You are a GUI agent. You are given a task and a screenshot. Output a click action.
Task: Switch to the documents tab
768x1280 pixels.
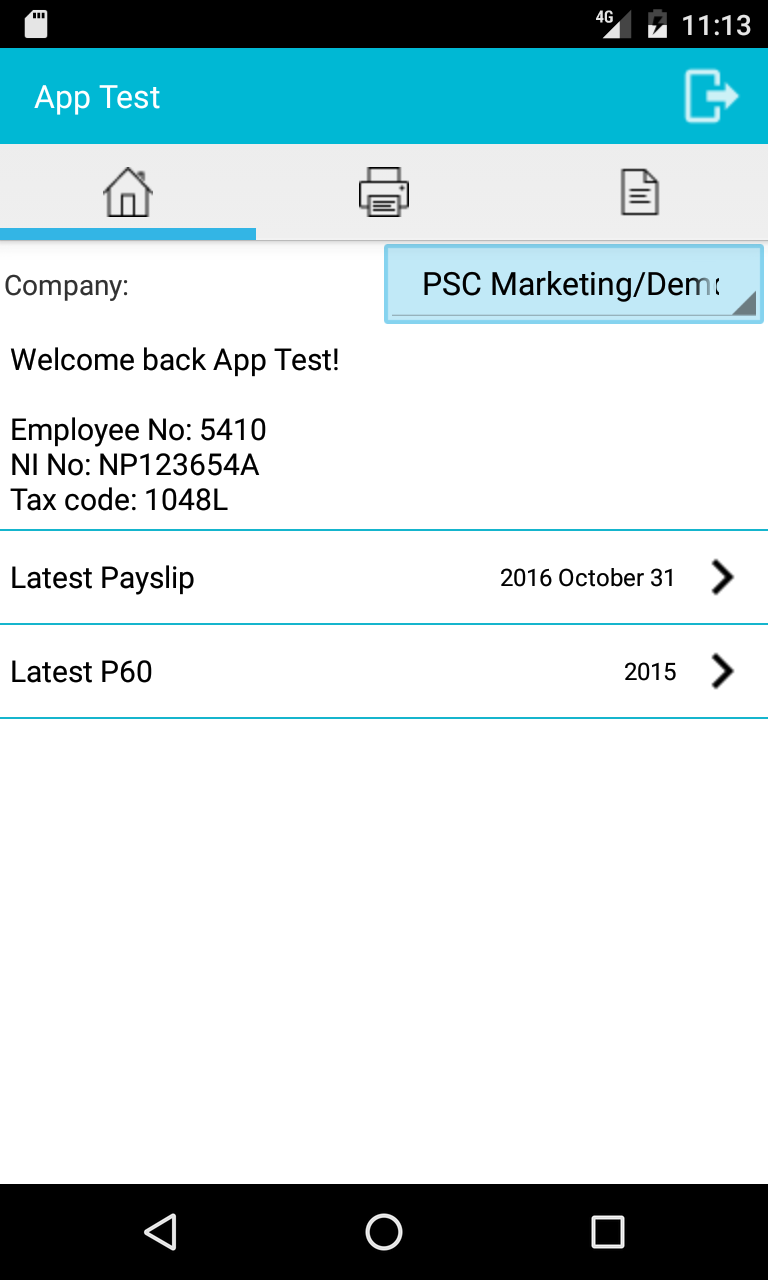(640, 192)
